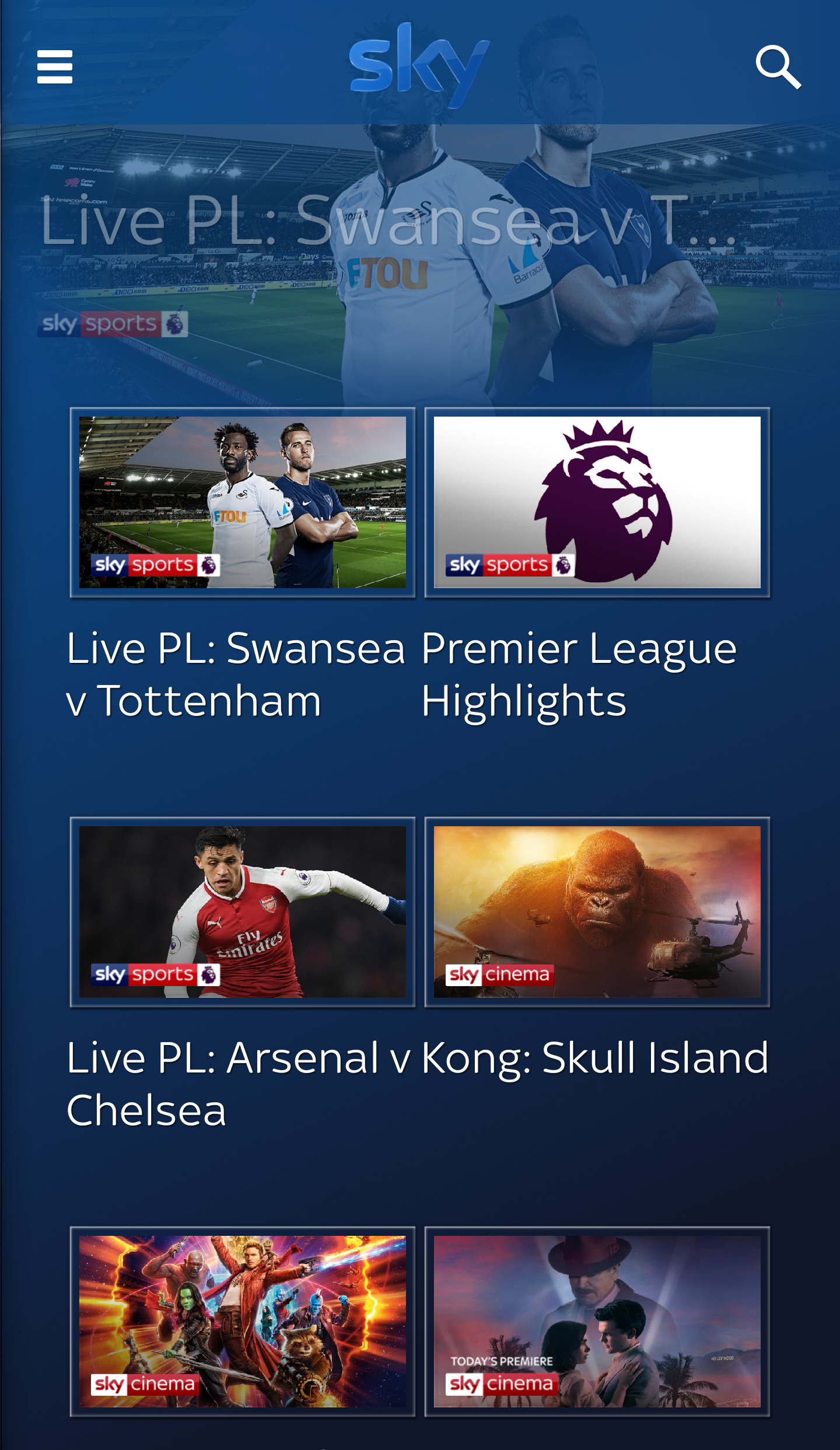Open the Today's Premiere cinema tile
Screen dimensions: 840x1450
597,1321
